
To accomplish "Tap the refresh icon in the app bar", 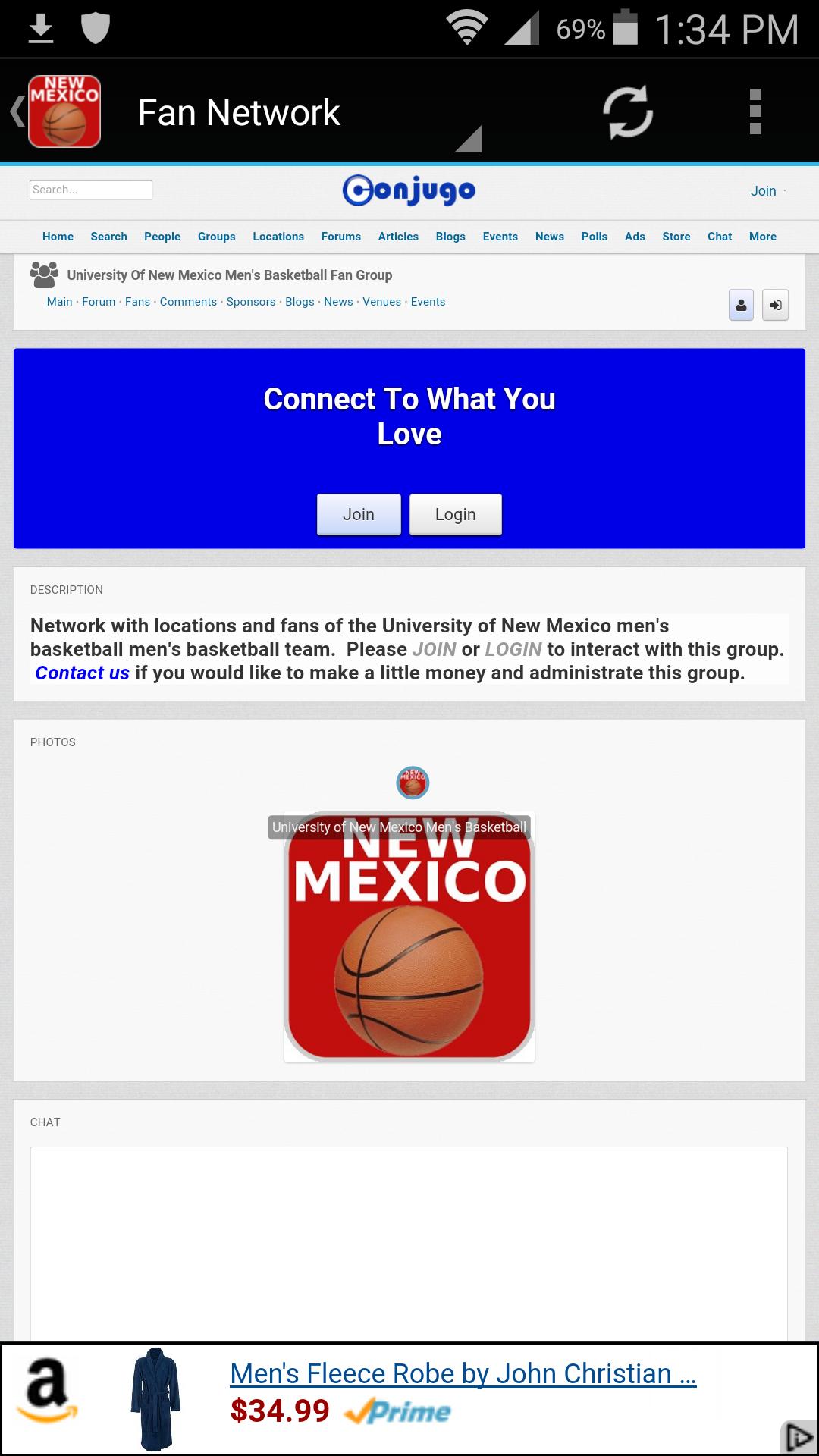I will (626, 111).
